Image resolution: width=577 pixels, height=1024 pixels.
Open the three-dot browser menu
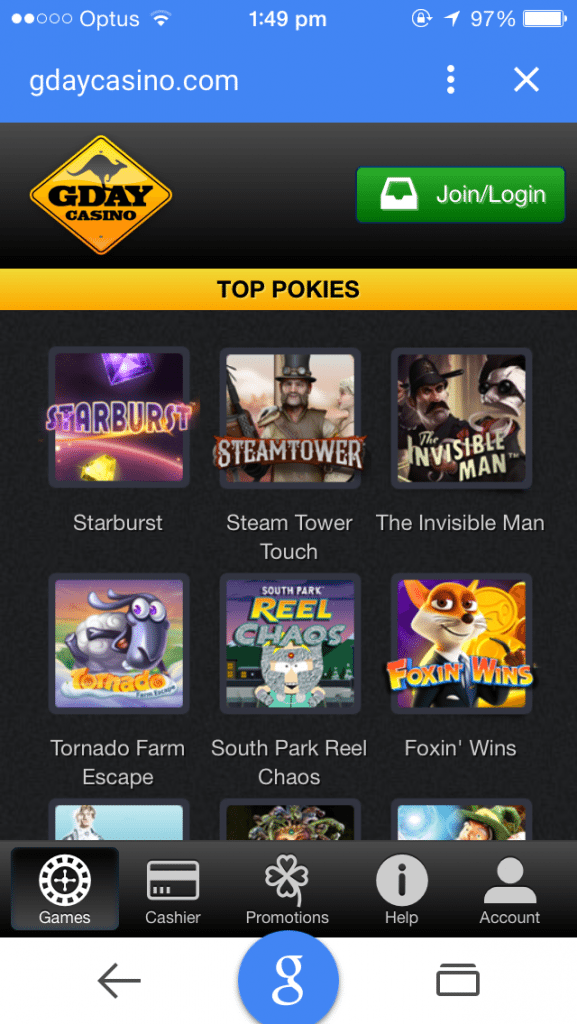click(x=450, y=80)
